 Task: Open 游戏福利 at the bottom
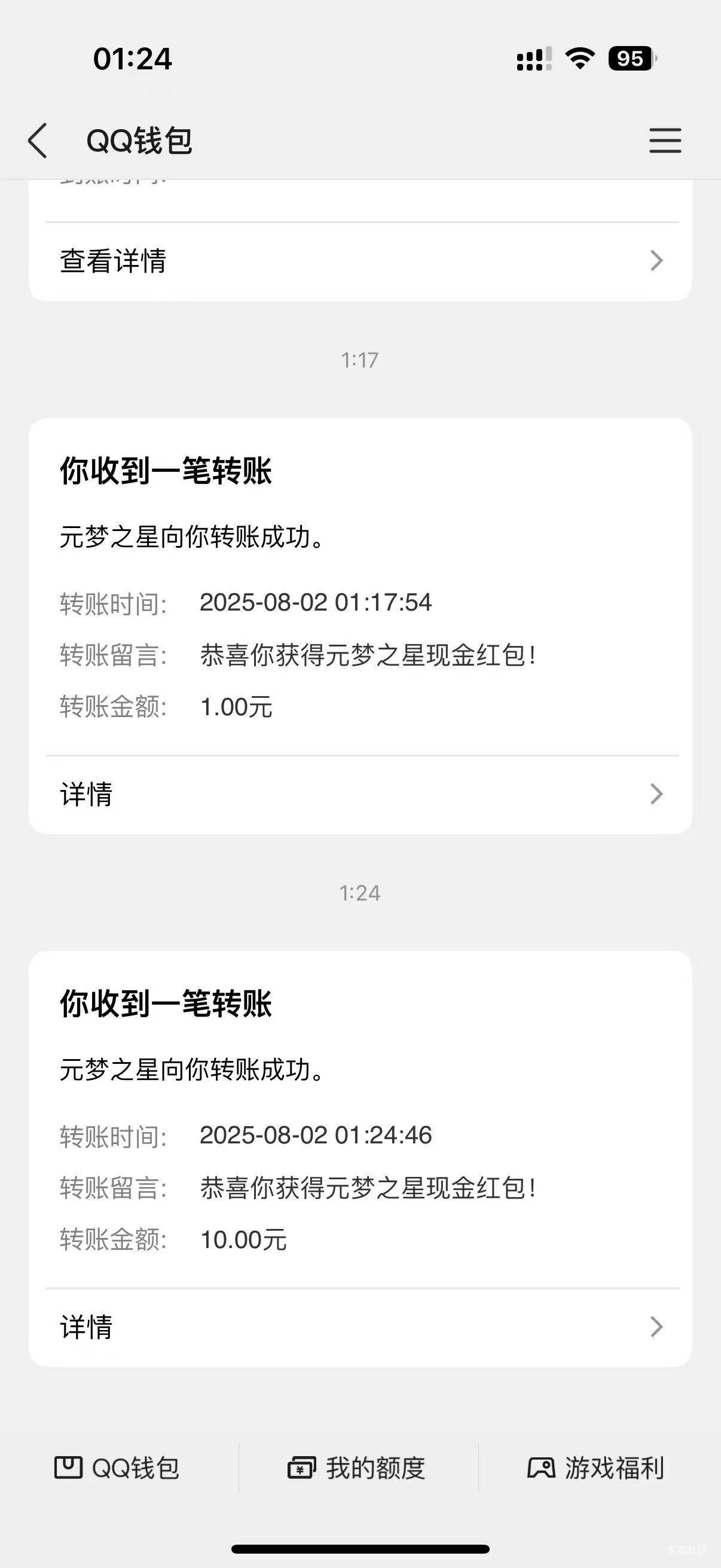point(595,1468)
